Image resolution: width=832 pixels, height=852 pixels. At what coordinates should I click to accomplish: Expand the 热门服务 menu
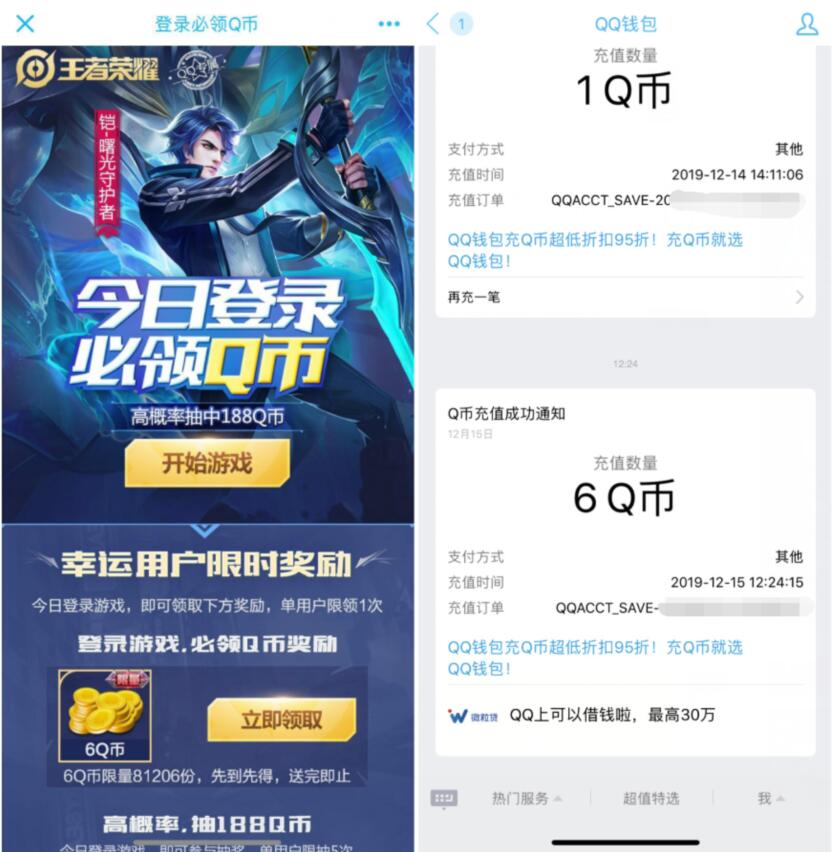(526, 798)
